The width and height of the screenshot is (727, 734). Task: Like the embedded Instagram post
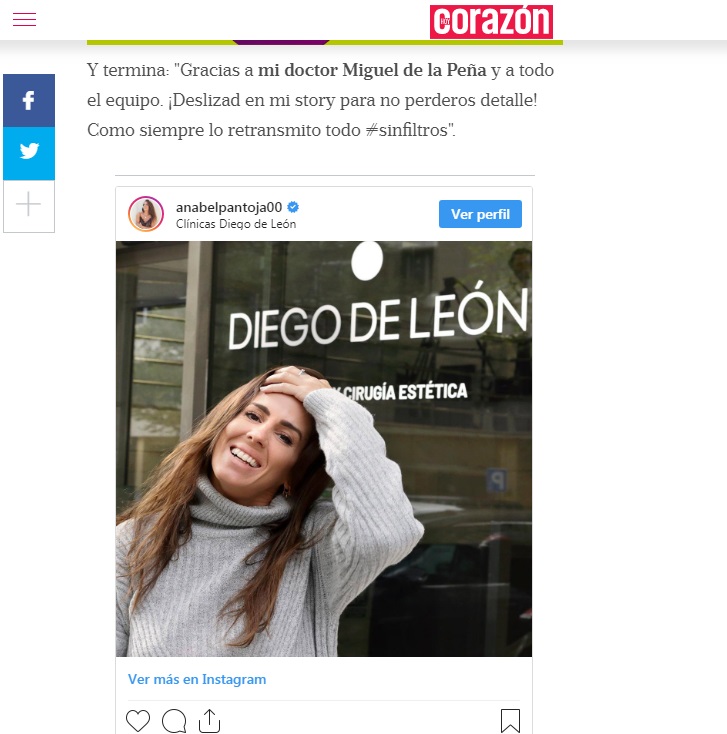(138, 720)
